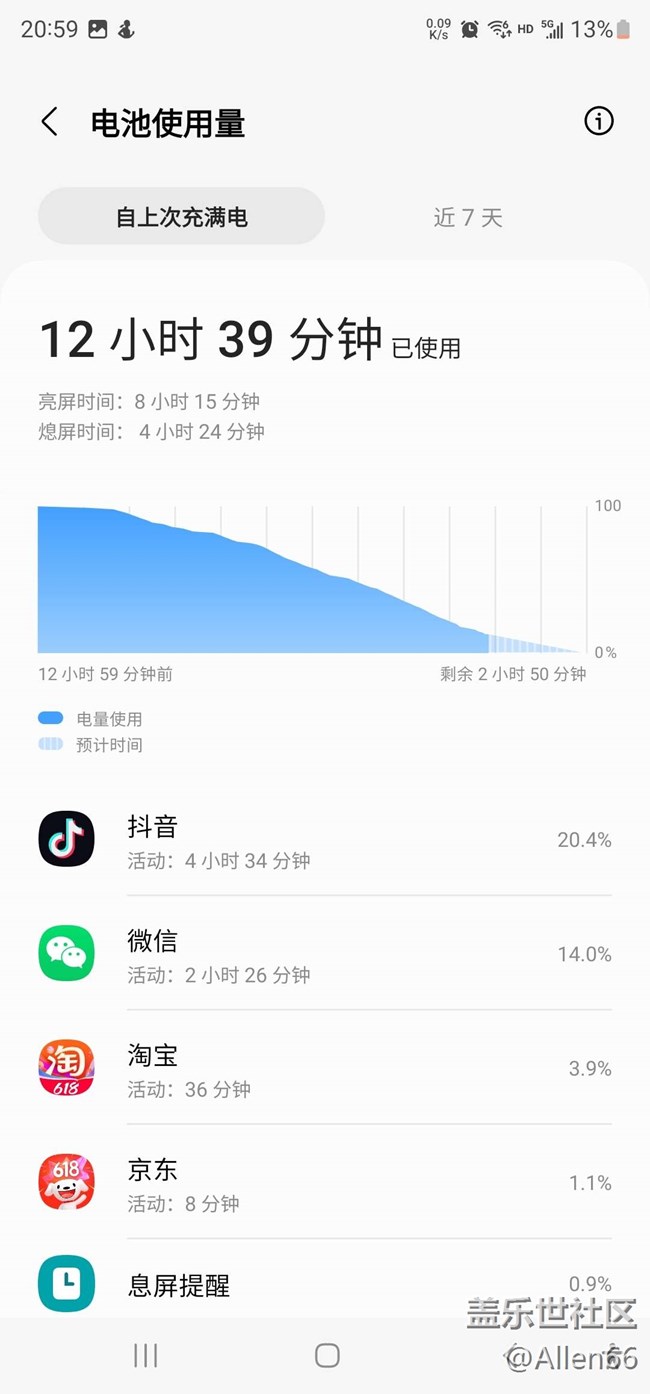Screen dimensions: 650x1394
Task: View 淘宝 battery usage details
Action: point(325,1067)
